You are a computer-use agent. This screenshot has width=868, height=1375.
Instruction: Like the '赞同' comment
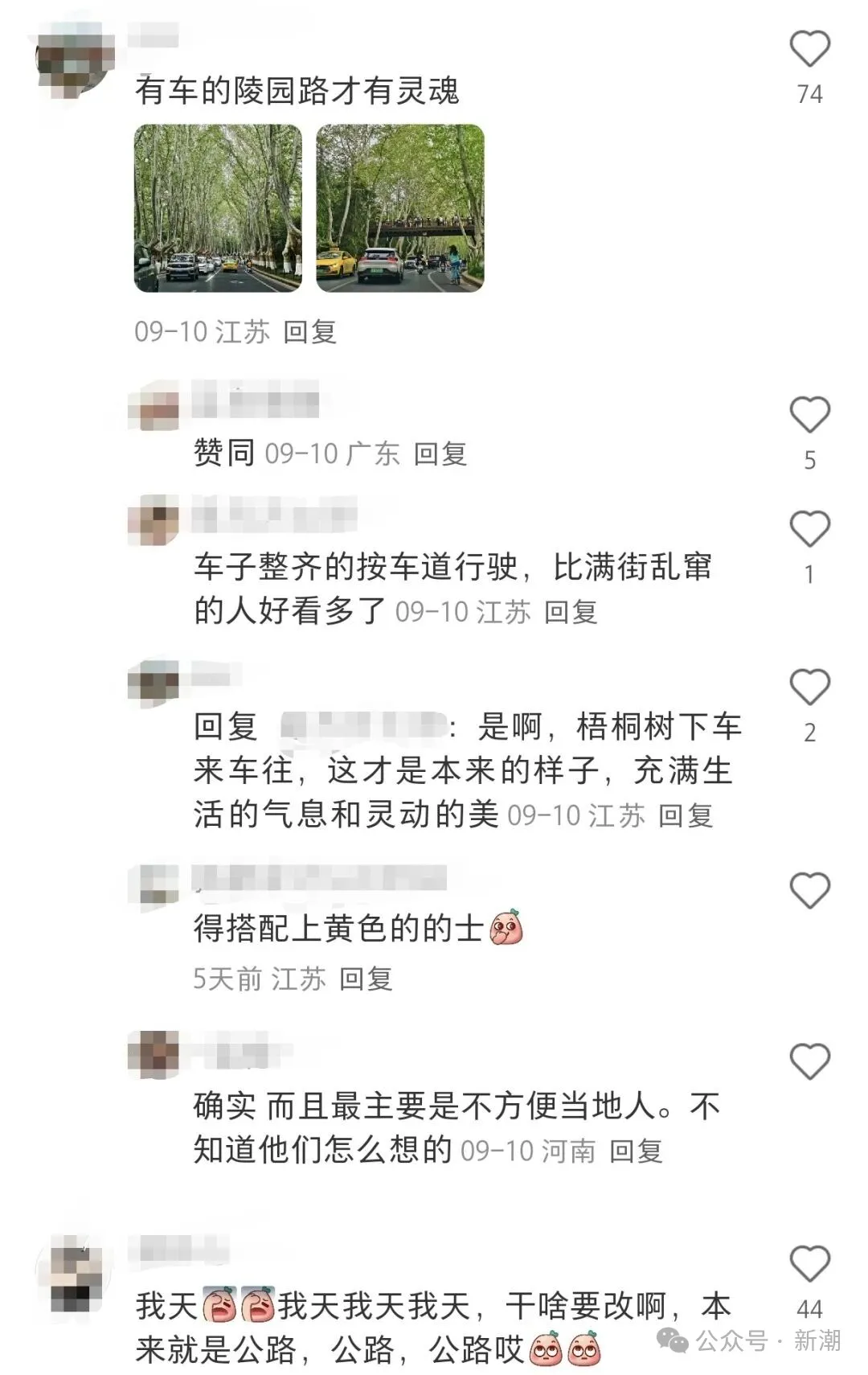pos(809,416)
